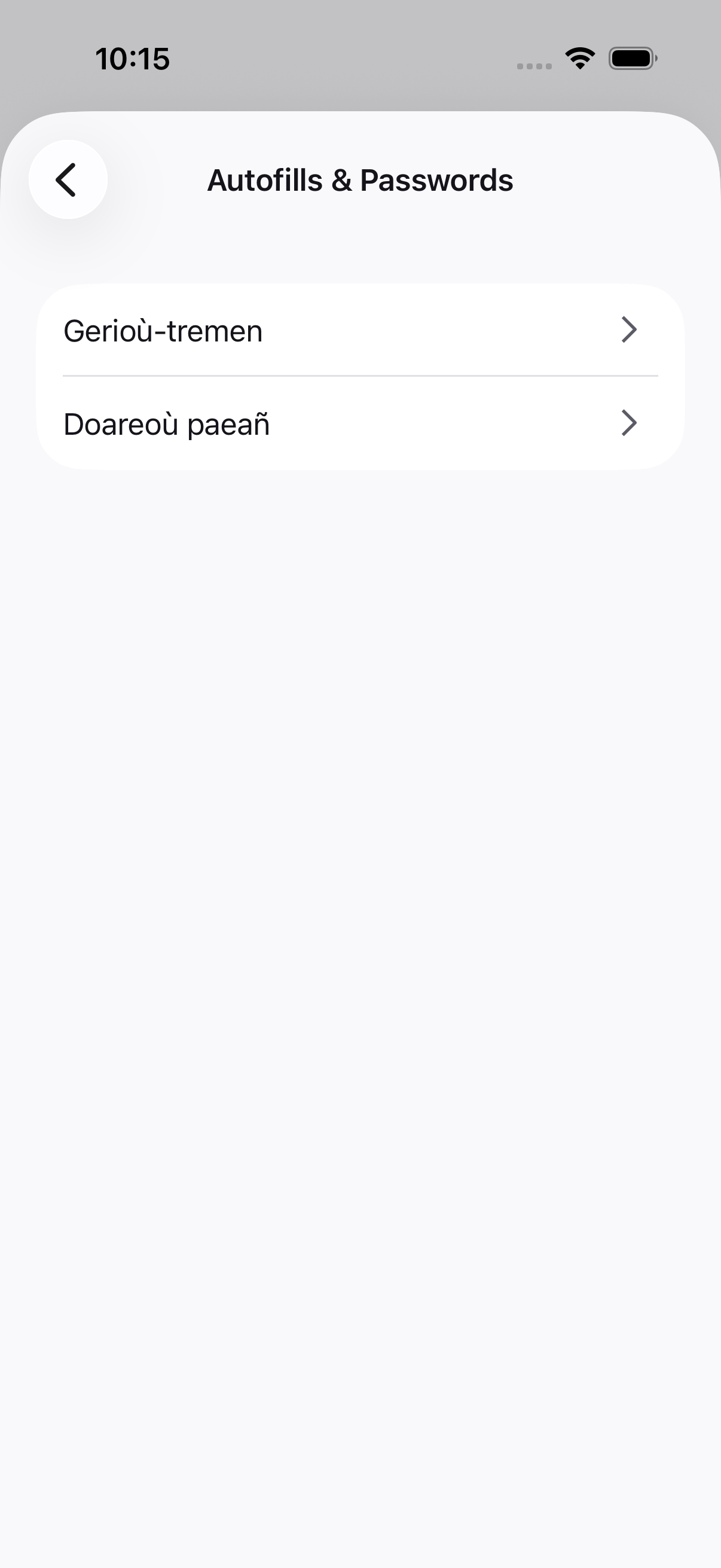Open the Doareoù paeañ row

[360, 423]
